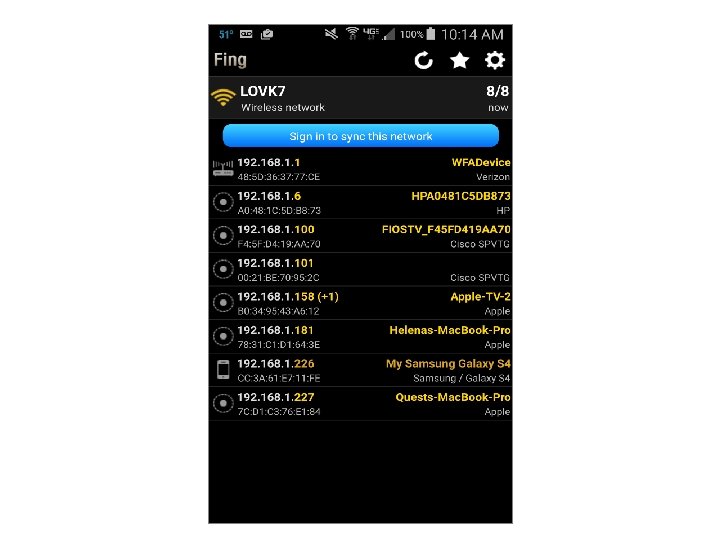Open the favorites star

click(459, 60)
